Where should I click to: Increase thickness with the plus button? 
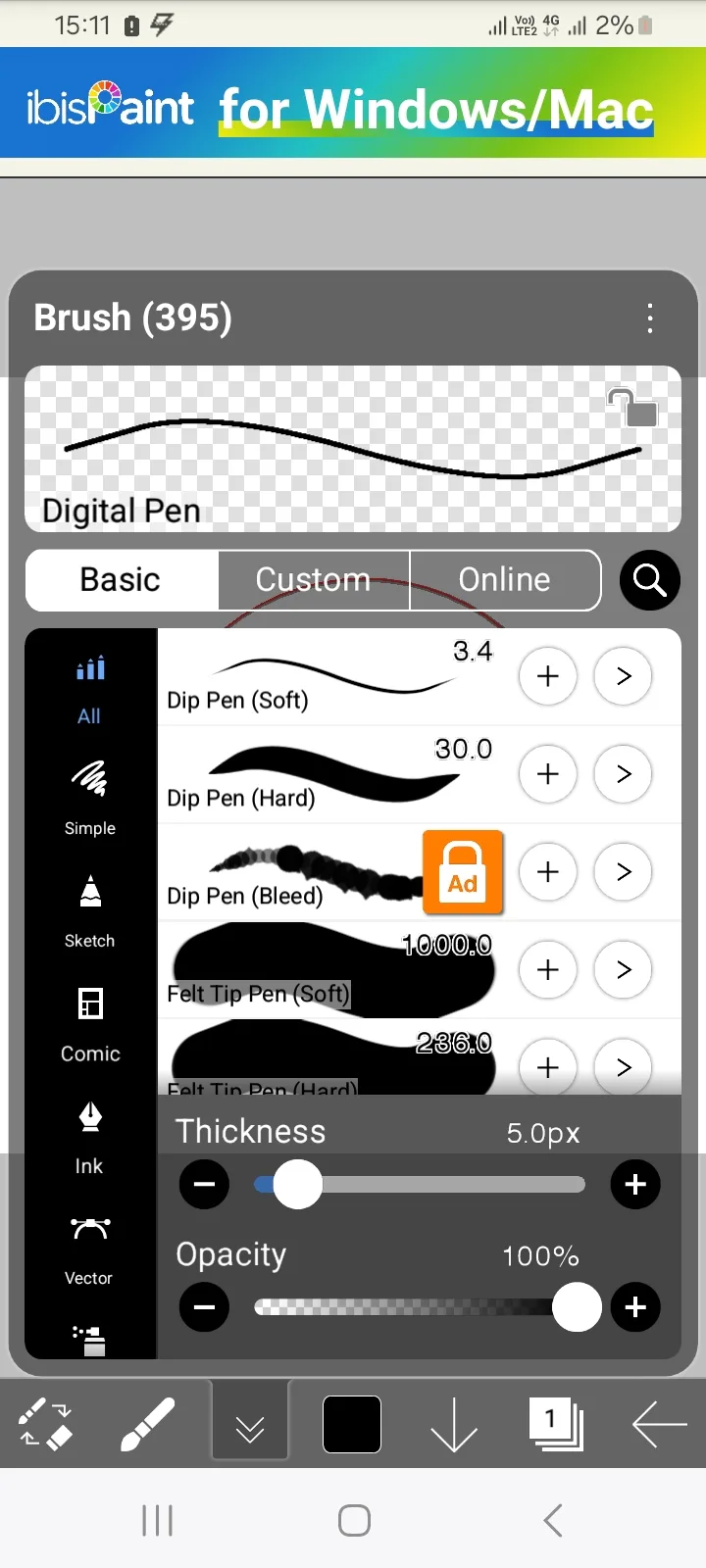point(635,1185)
